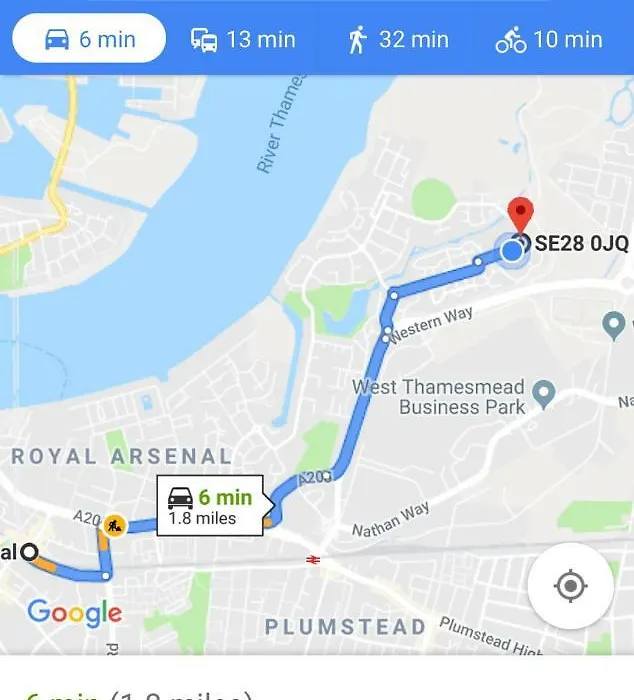Switch to walking 32 min route
Viewport: 634px width, 700px height.
(x=397, y=40)
